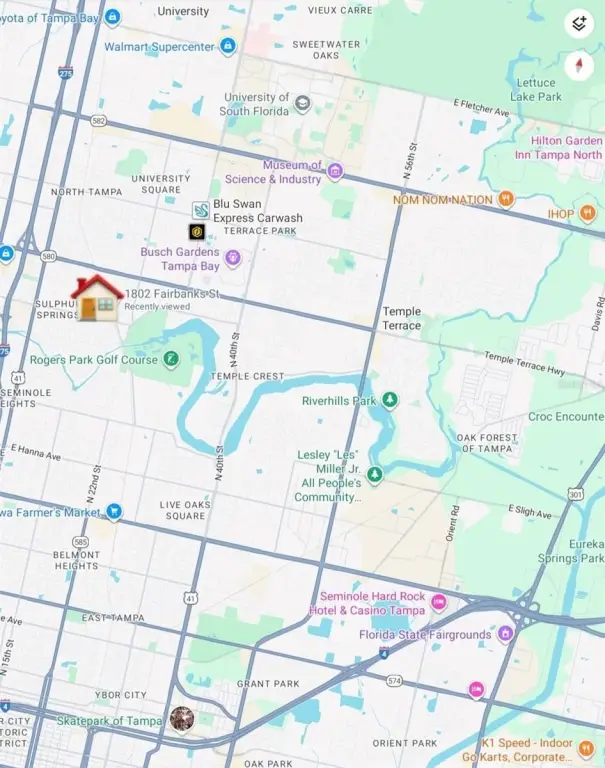
Task: Tap the compass to reorient the map
Action: (x=579, y=67)
